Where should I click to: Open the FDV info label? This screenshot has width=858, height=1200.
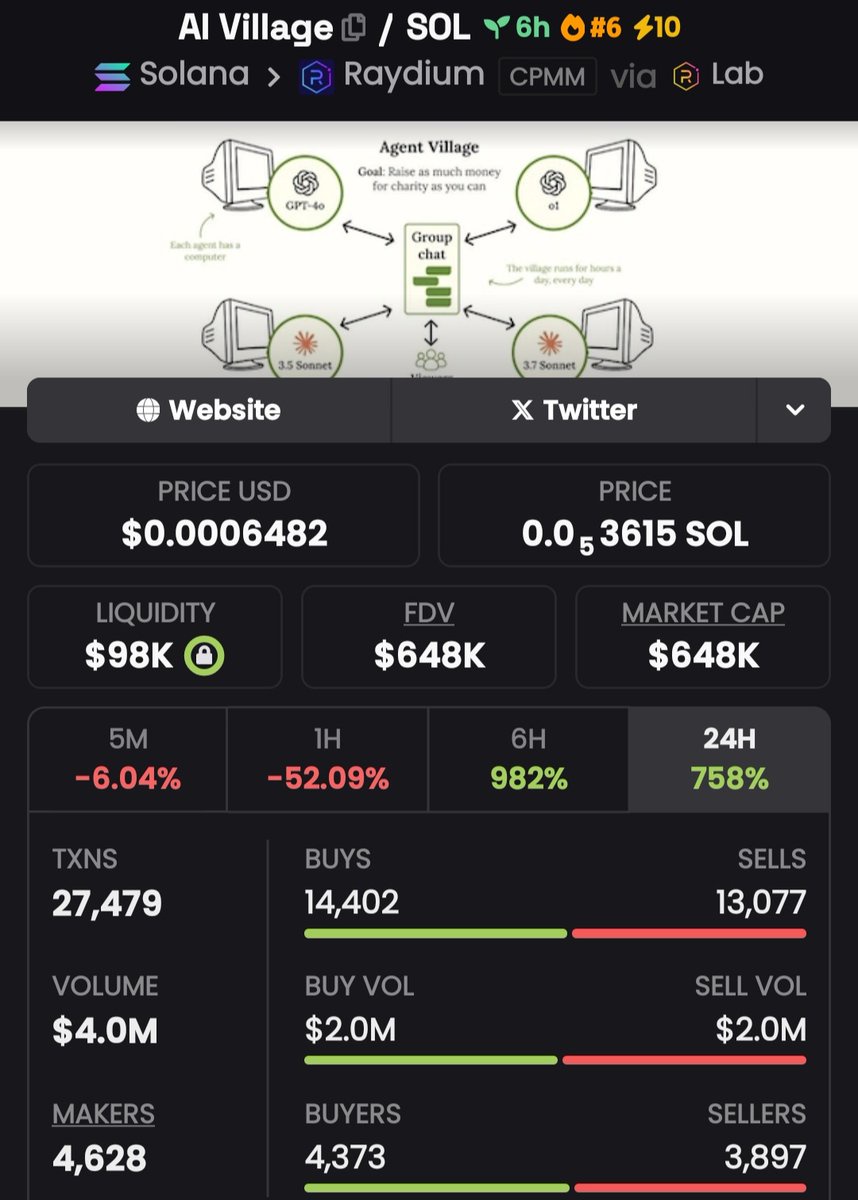pyautogui.click(x=428, y=613)
